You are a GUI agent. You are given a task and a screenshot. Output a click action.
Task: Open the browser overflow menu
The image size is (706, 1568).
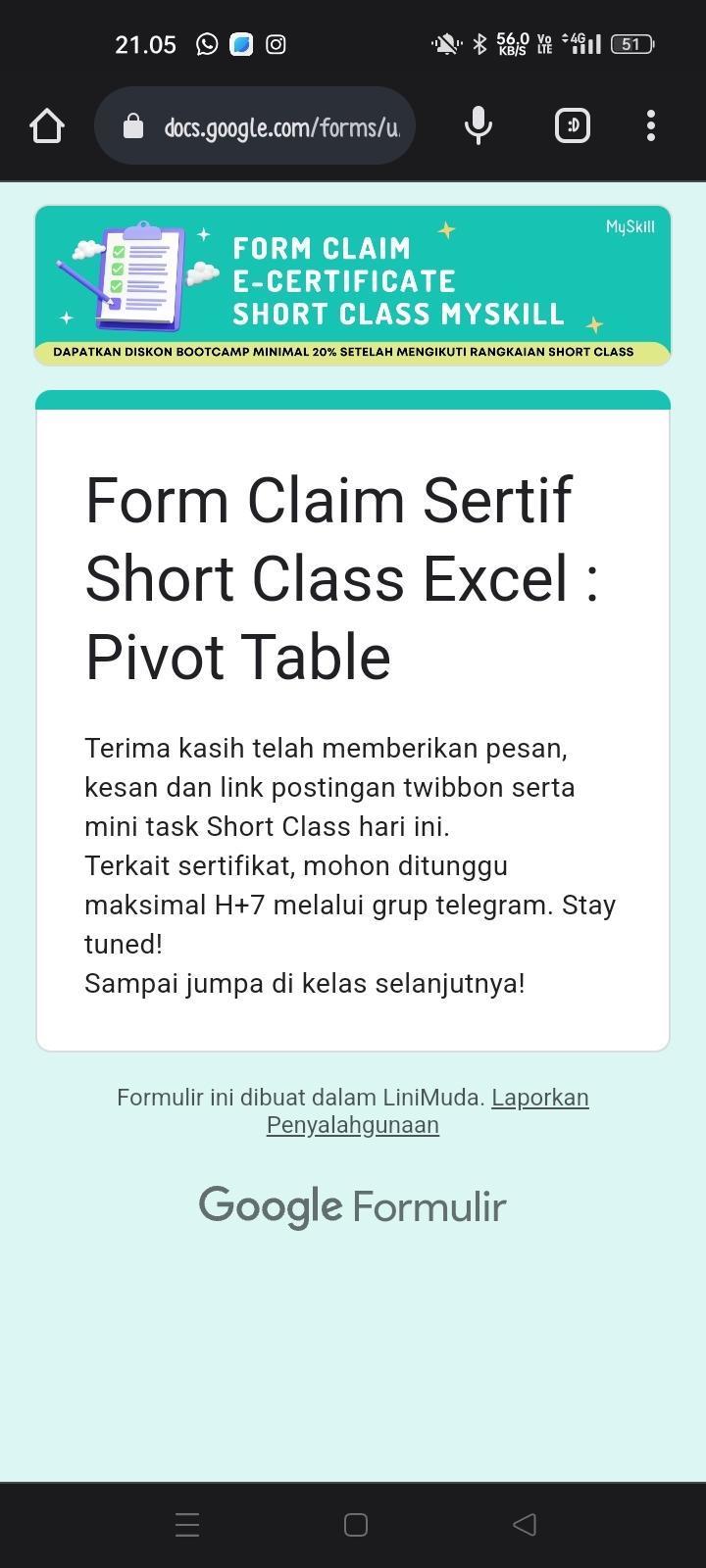(x=651, y=125)
